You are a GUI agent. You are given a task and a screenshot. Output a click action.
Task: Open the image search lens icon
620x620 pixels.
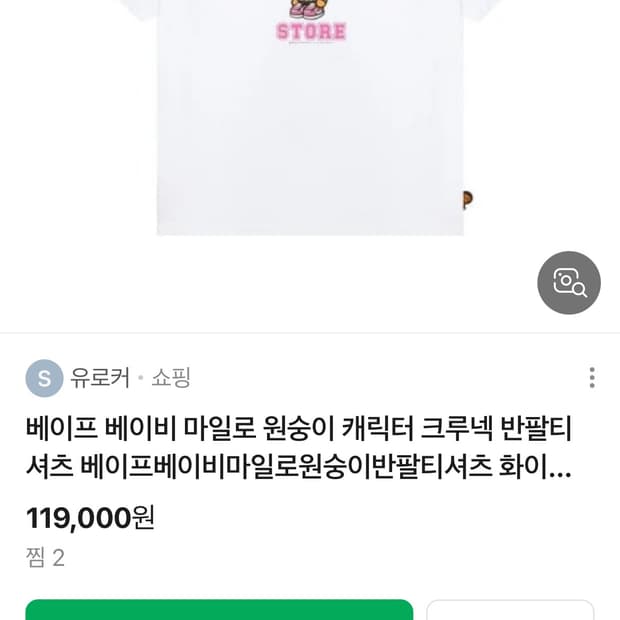tap(569, 283)
